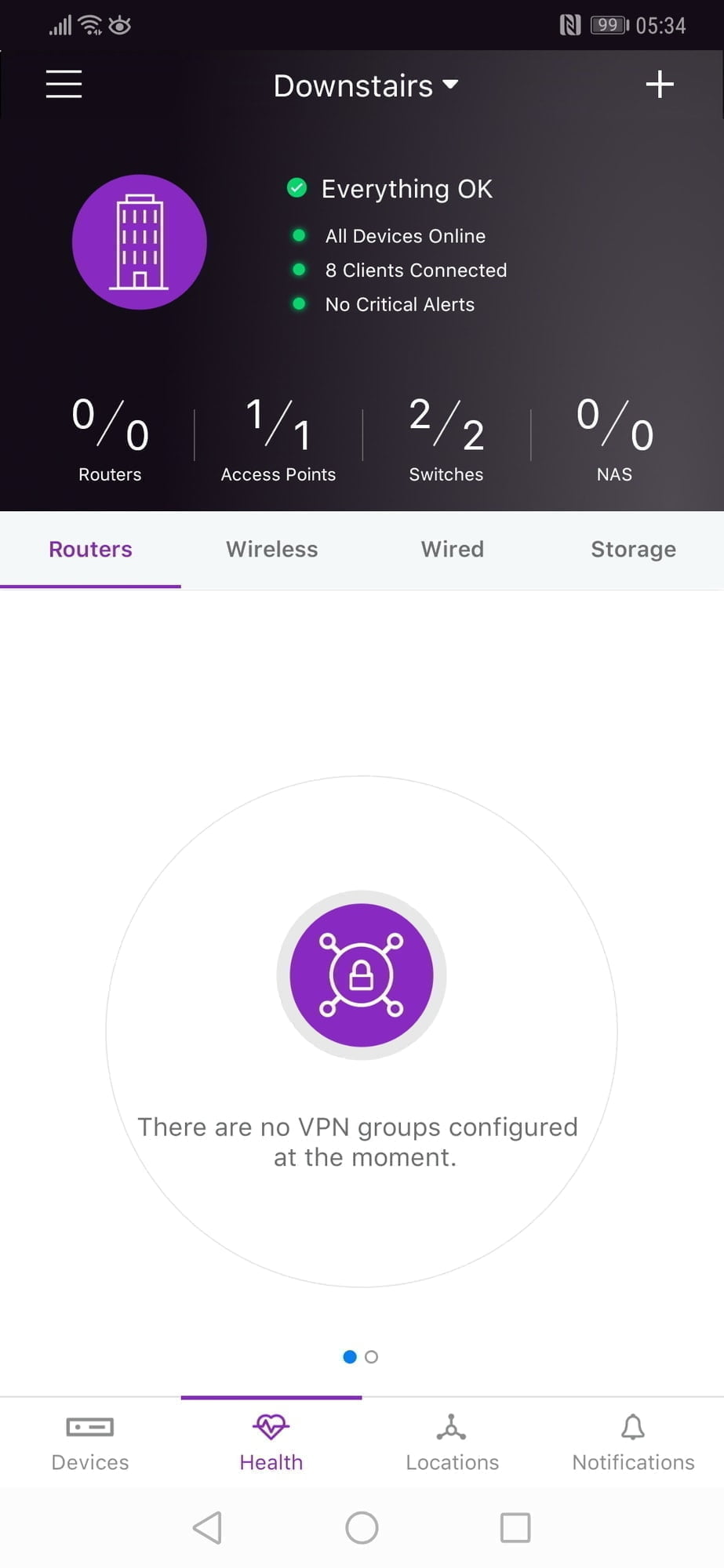The image size is (724, 1568).
Task: Tap the system back button
Action: [x=208, y=1527]
